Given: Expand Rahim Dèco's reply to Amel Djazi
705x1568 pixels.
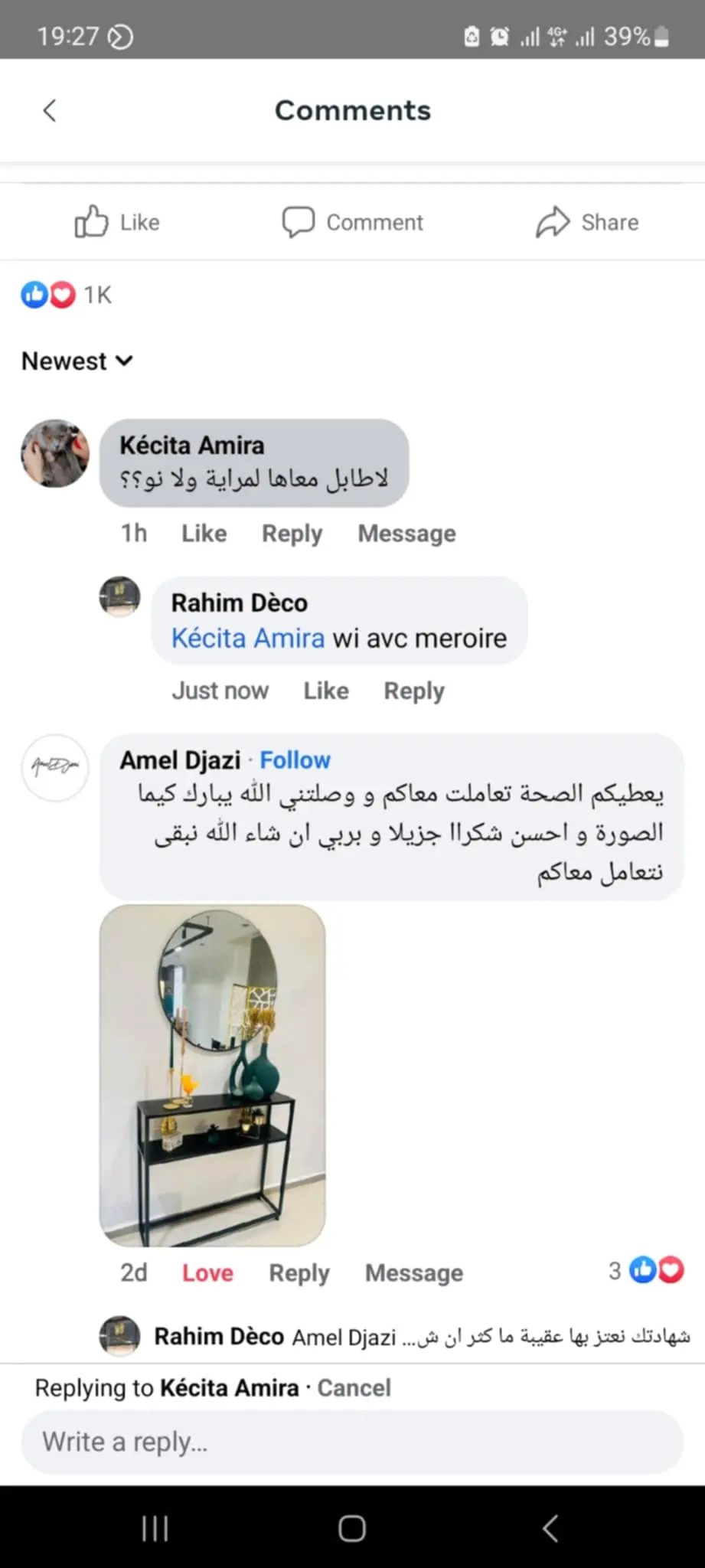Looking at the screenshot, I should pyautogui.click(x=421, y=1336).
